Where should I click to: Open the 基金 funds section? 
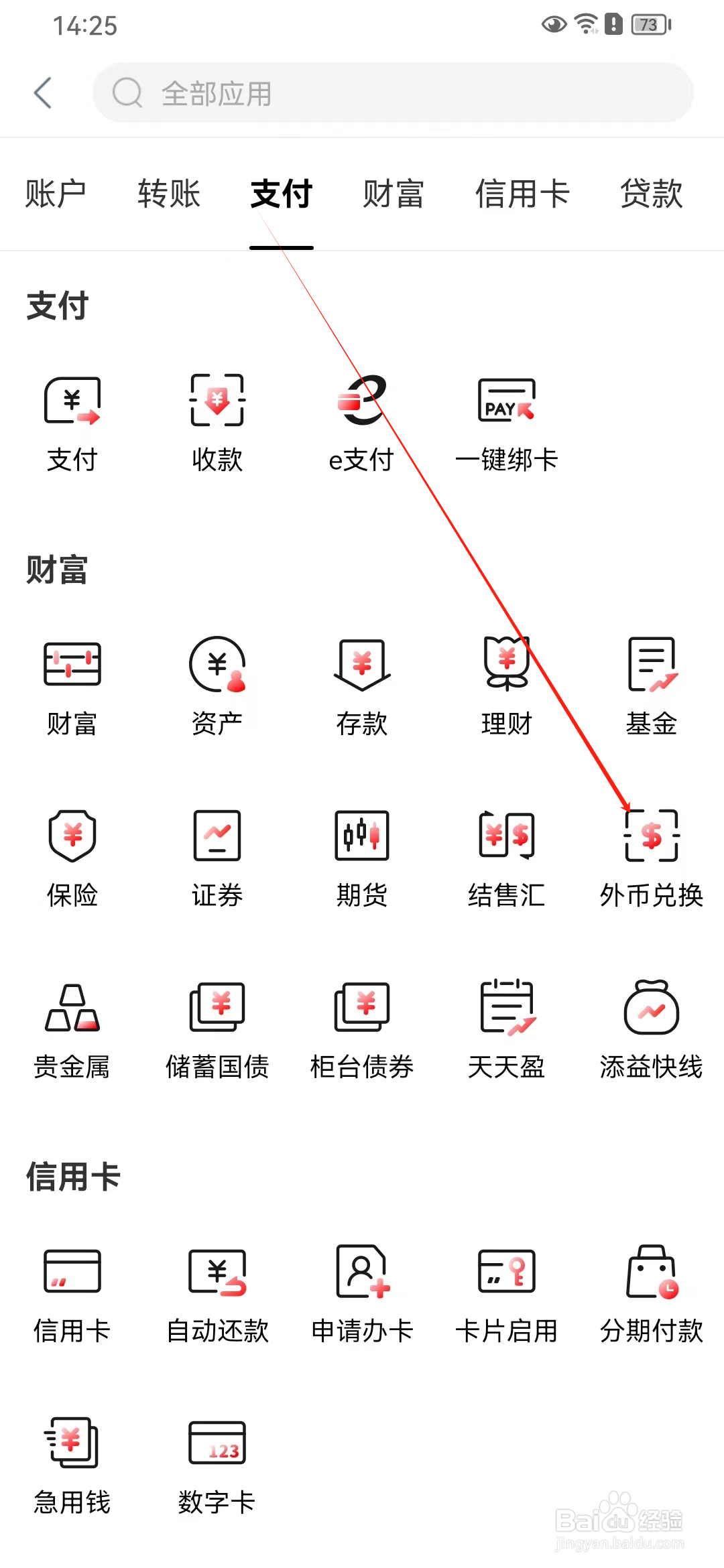[651, 683]
